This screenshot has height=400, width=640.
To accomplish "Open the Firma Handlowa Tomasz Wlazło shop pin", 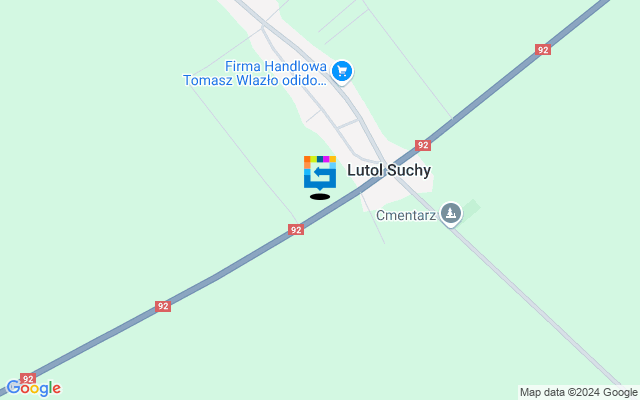I will (343, 70).
